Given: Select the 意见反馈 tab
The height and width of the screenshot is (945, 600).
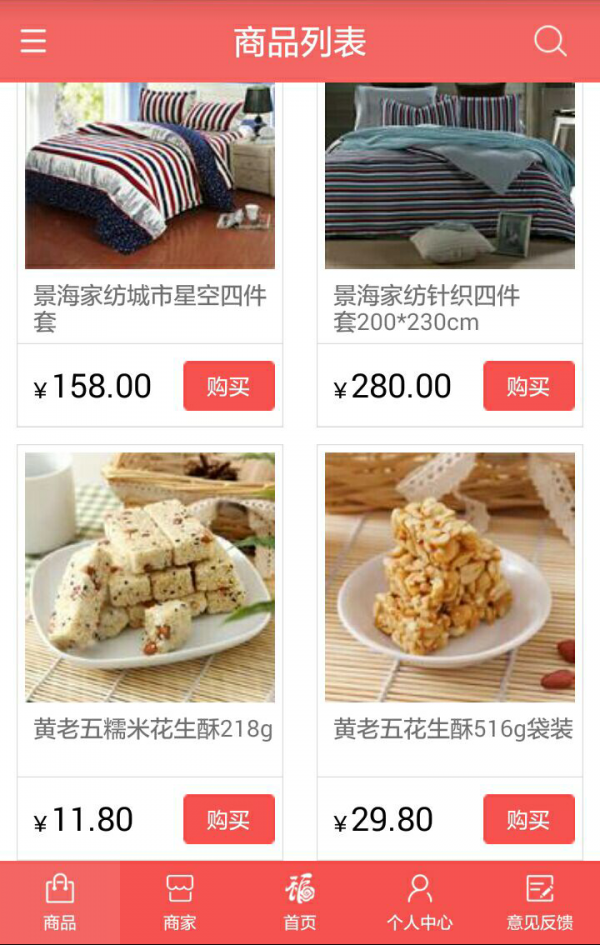Looking at the screenshot, I should tap(540, 902).
